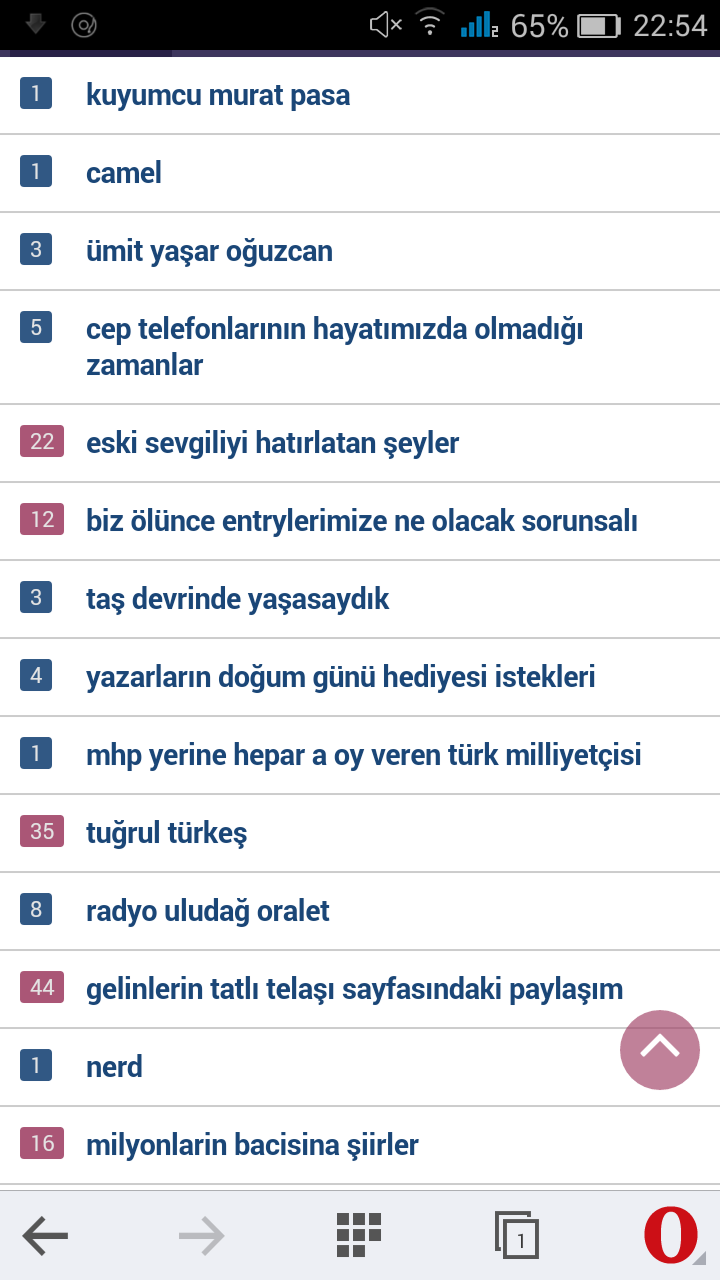Image resolution: width=720 pixels, height=1280 pixels.
Task: Open the browser tabs switcher
Action: tap(517, 1235)
